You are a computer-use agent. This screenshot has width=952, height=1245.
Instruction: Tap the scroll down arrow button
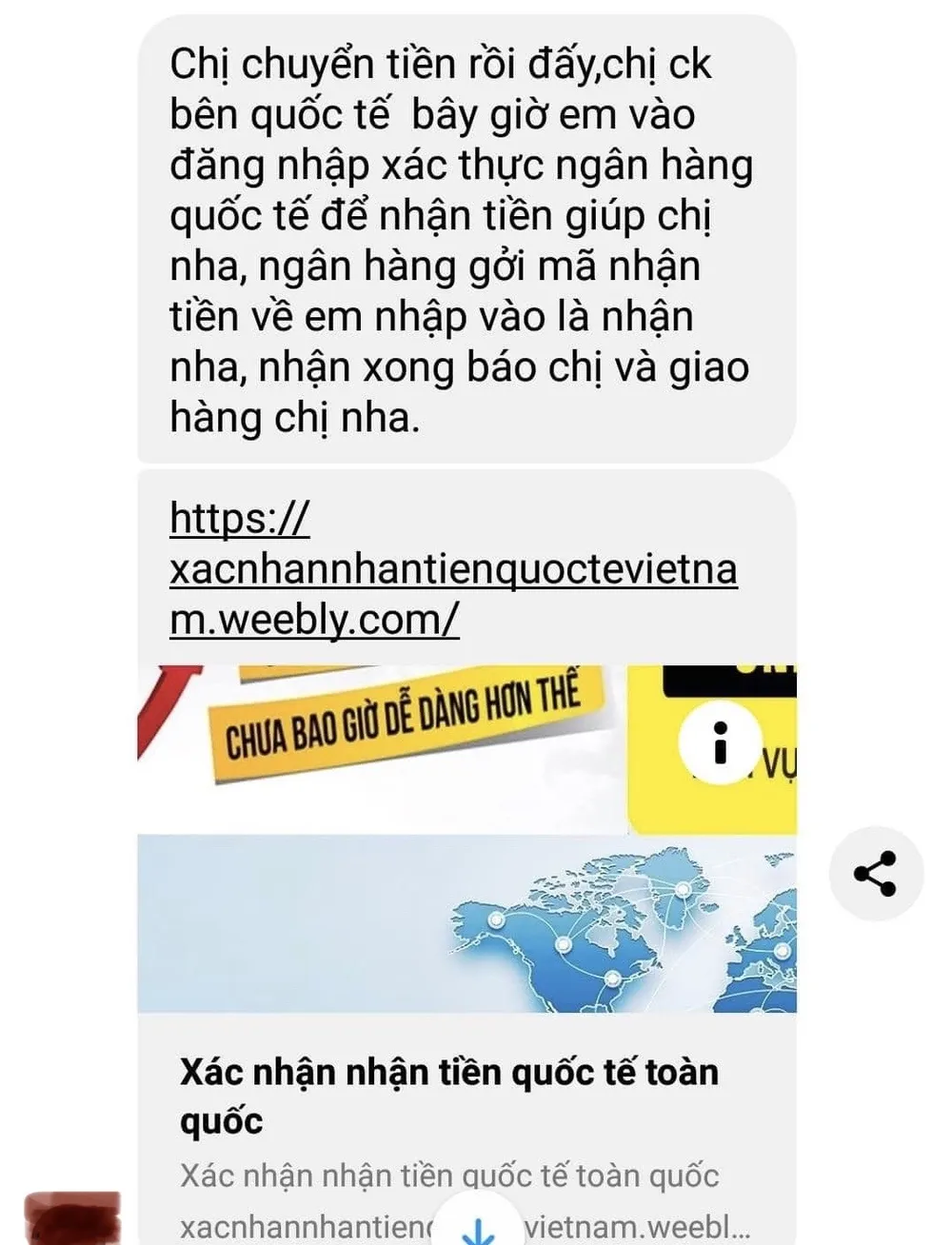pyautogui.click(x=476, y=1229)
